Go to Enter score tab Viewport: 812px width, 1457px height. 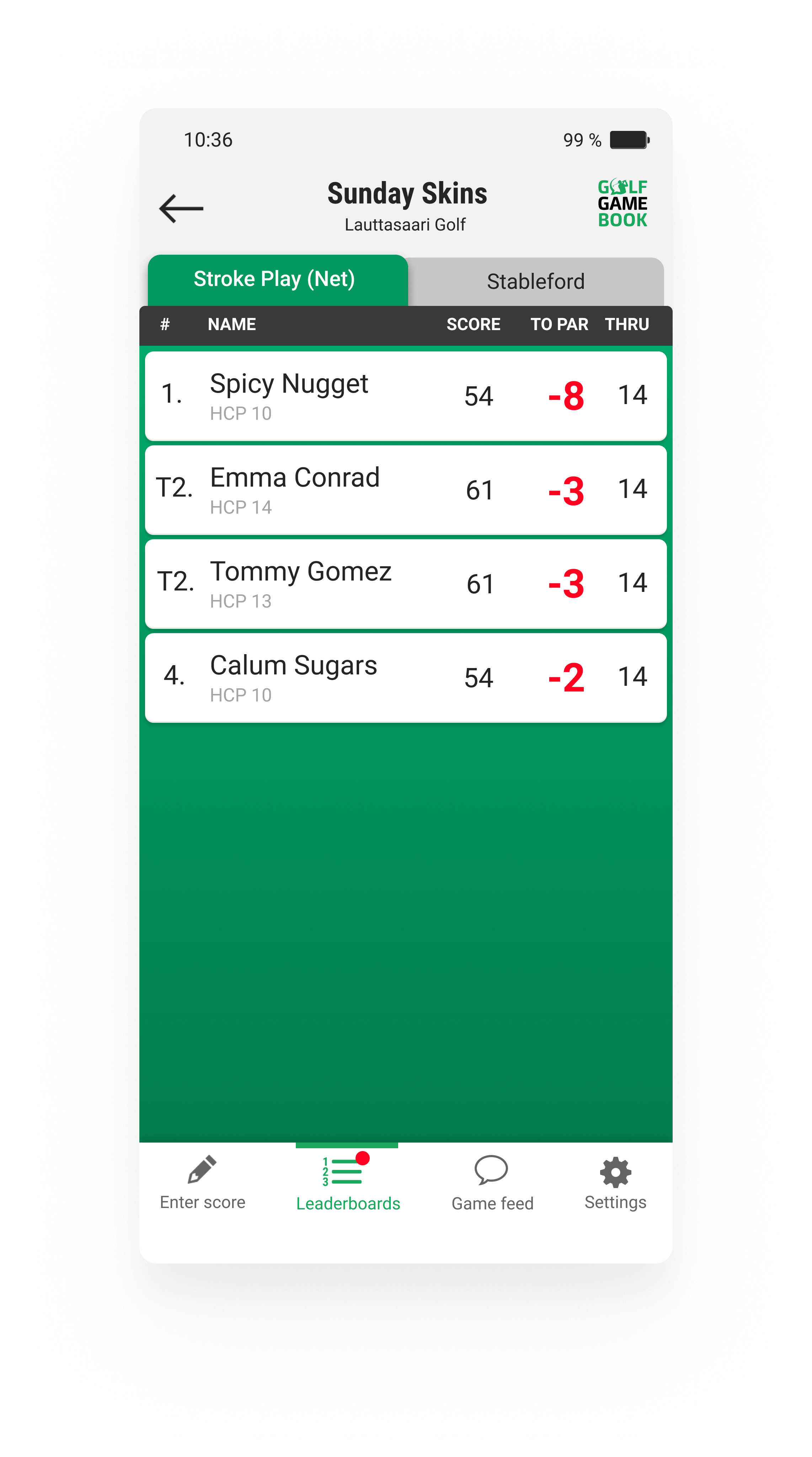pyautogui.click(x=202, y=1182)
